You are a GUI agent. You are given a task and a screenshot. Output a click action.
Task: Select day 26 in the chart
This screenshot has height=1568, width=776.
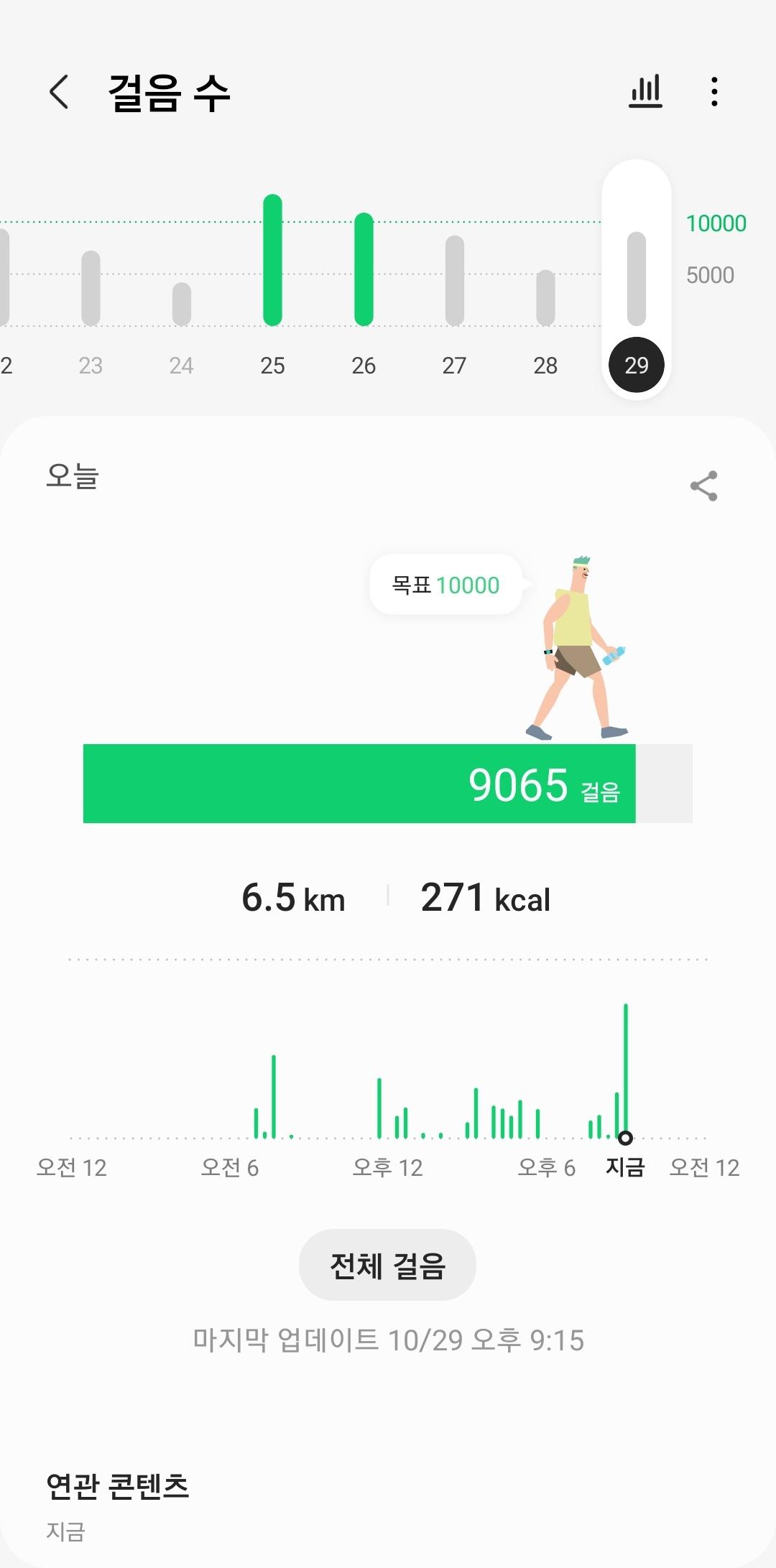364,287
